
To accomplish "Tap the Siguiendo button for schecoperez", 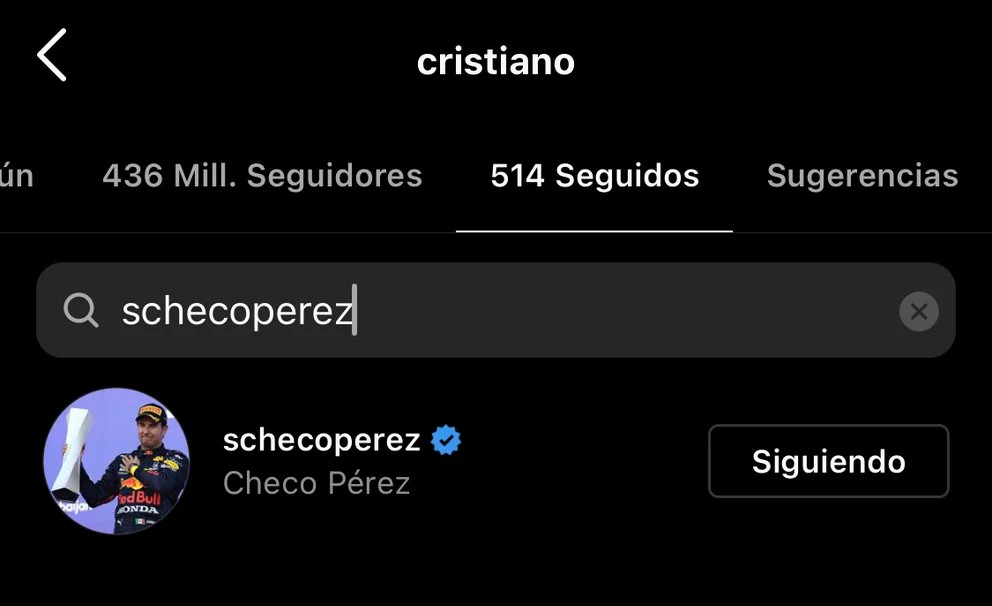I will click(x=828, y=461).
